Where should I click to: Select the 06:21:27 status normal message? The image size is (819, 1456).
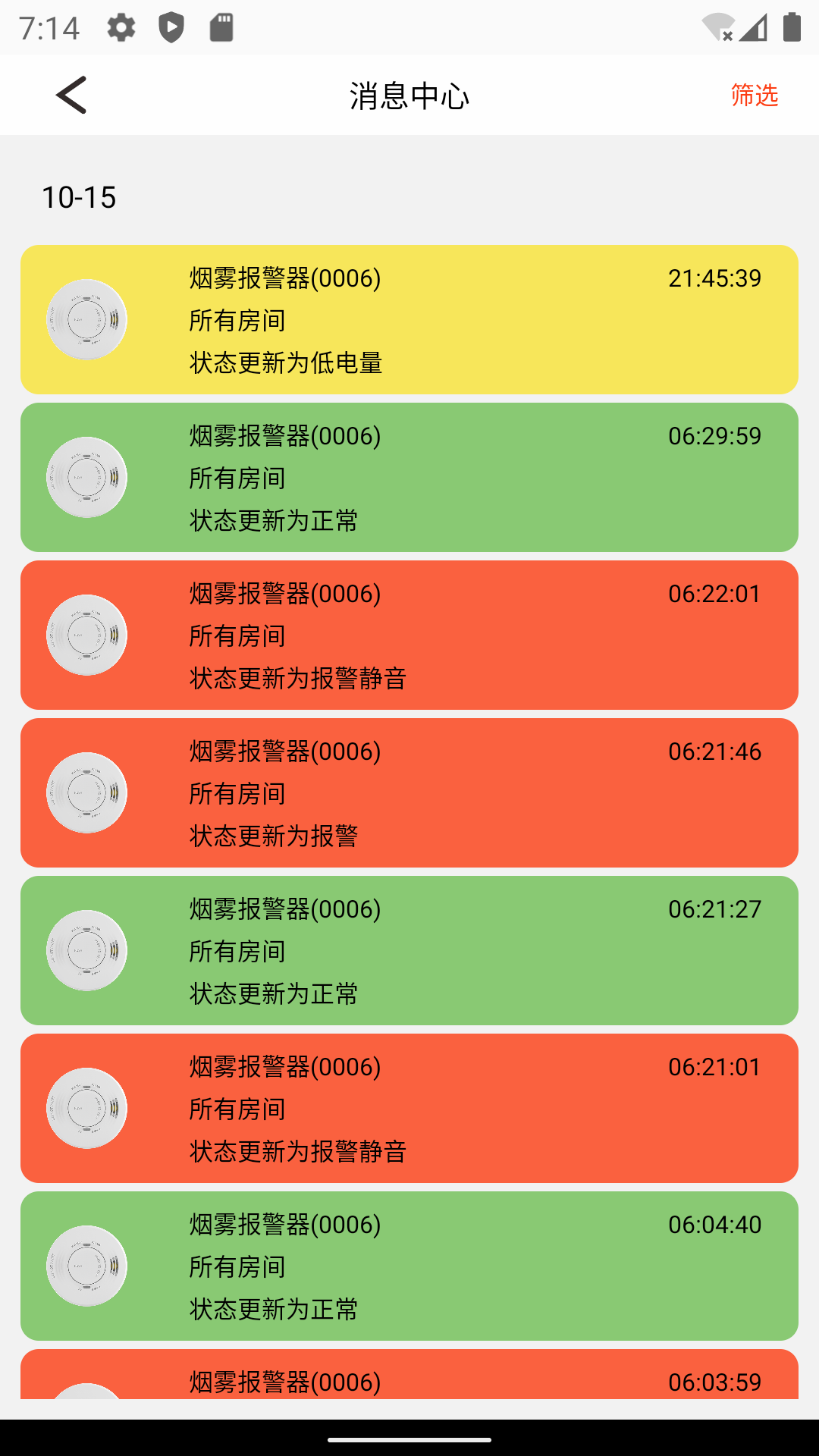[409, 949]
